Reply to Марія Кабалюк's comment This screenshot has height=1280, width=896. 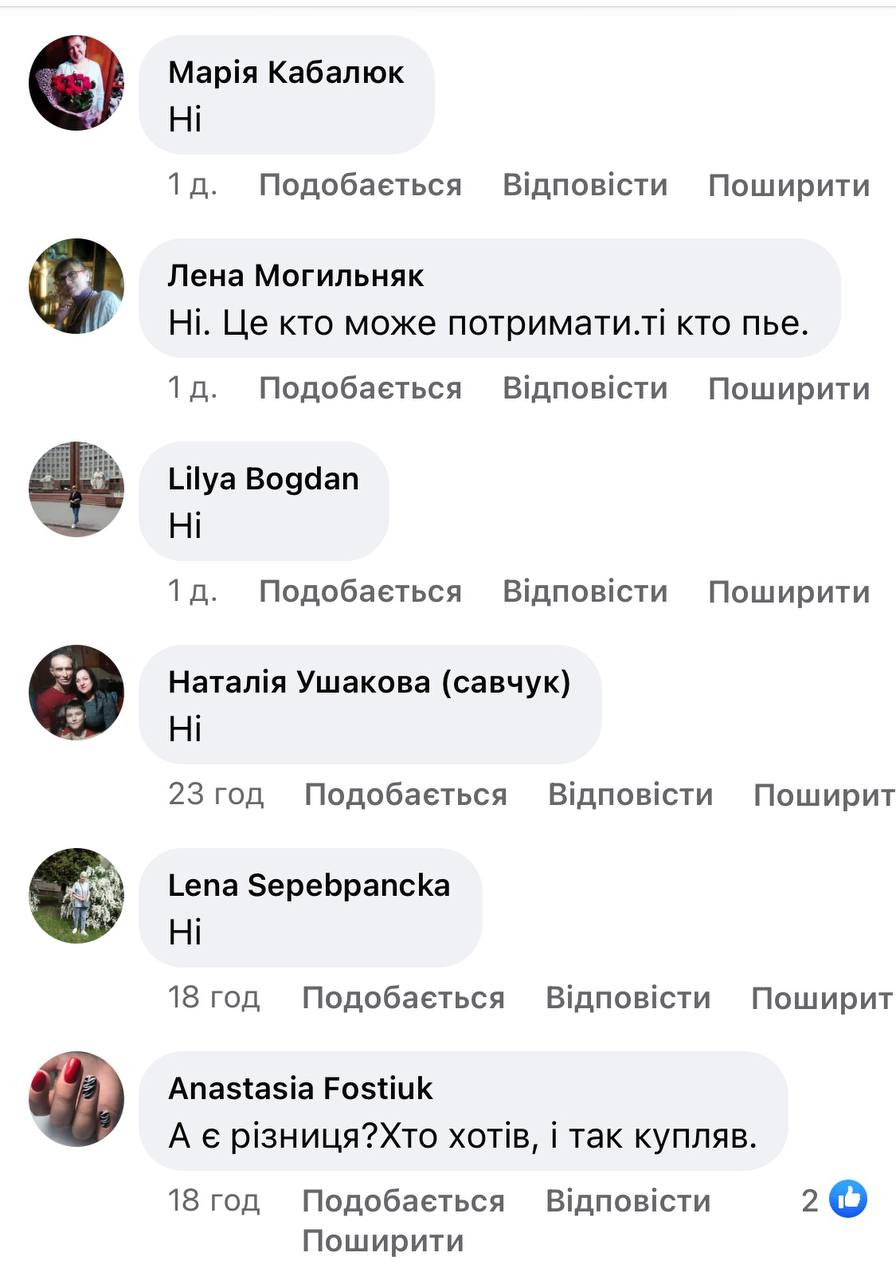tap(584, 186)
